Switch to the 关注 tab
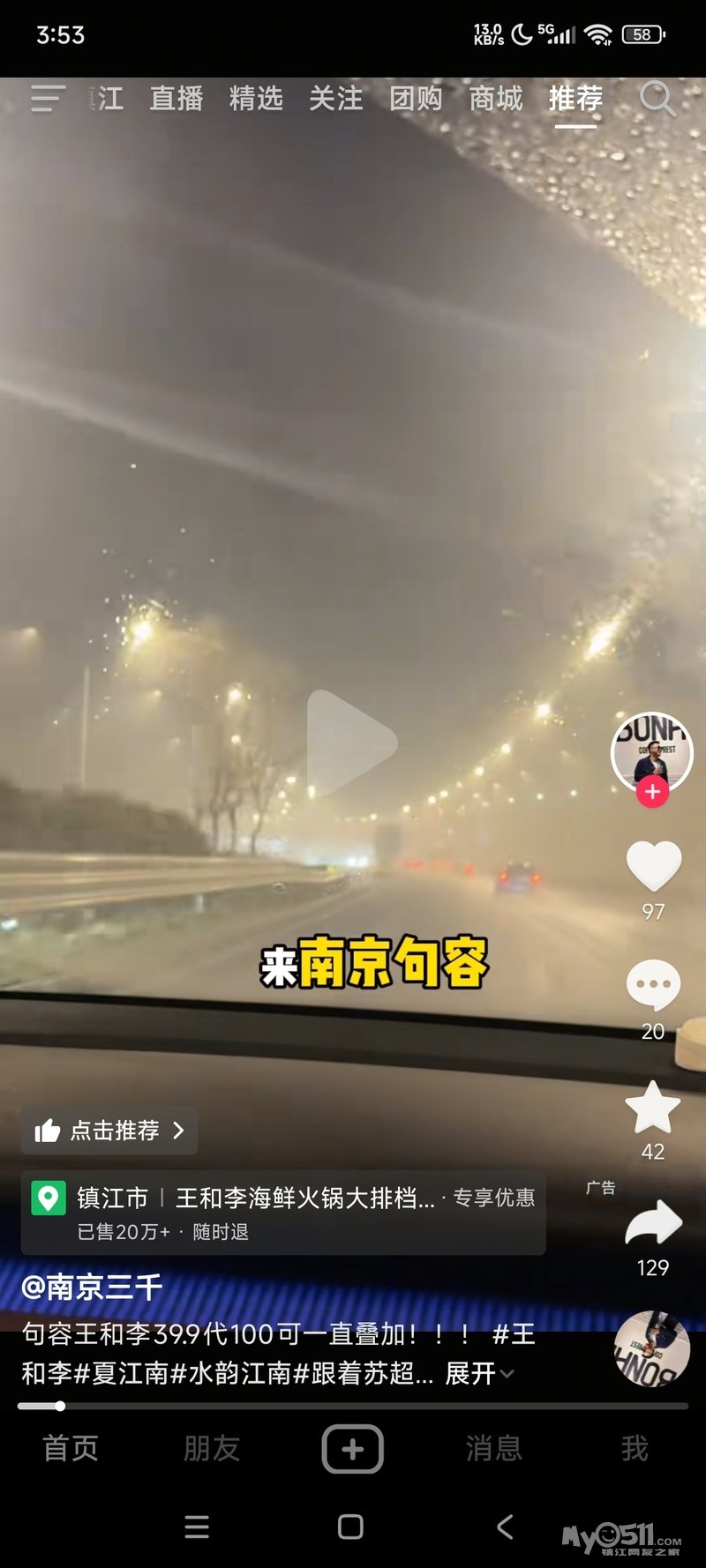Image resolution: width=706 pixels, height=1568 pixels. [336, 99]
